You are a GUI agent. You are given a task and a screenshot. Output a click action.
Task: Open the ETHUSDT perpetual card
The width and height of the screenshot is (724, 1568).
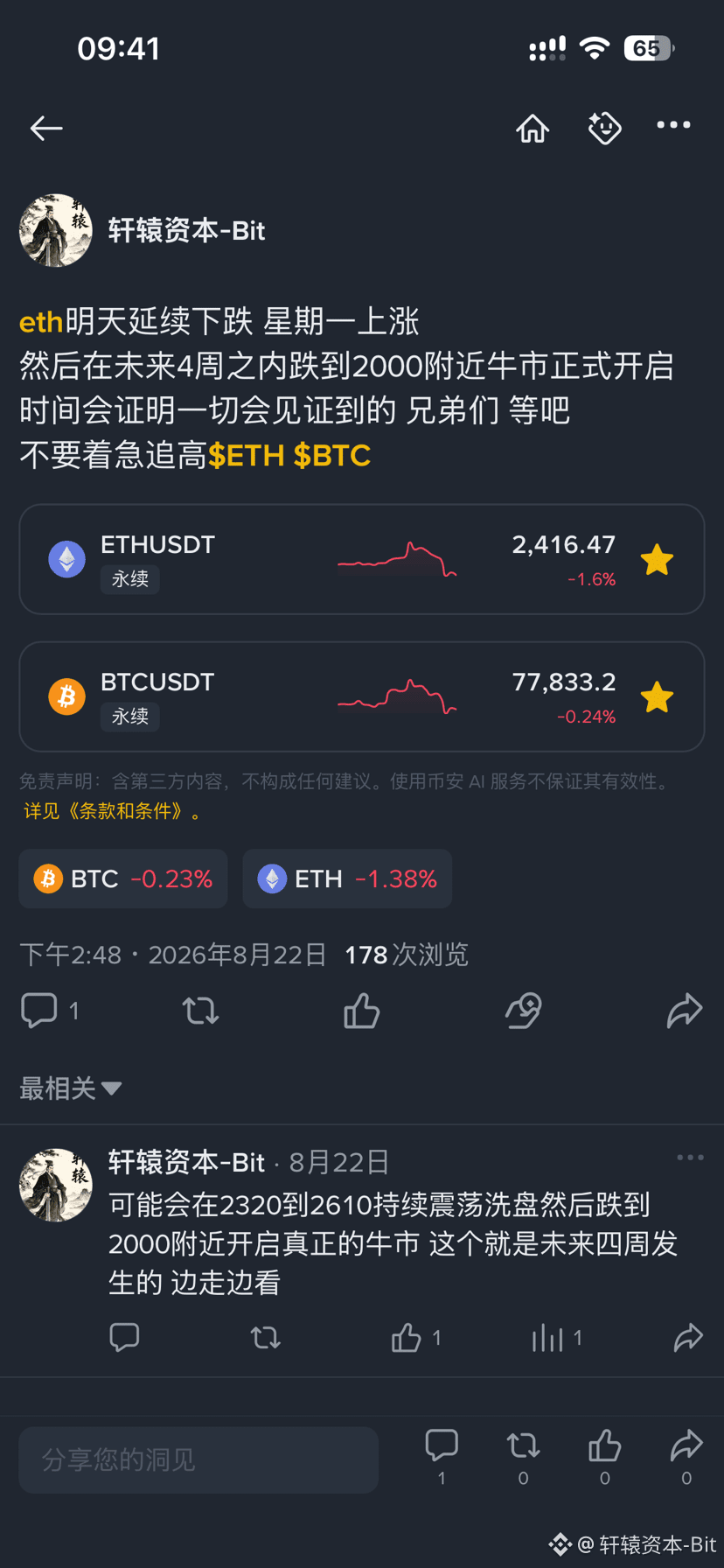(362, 559)
